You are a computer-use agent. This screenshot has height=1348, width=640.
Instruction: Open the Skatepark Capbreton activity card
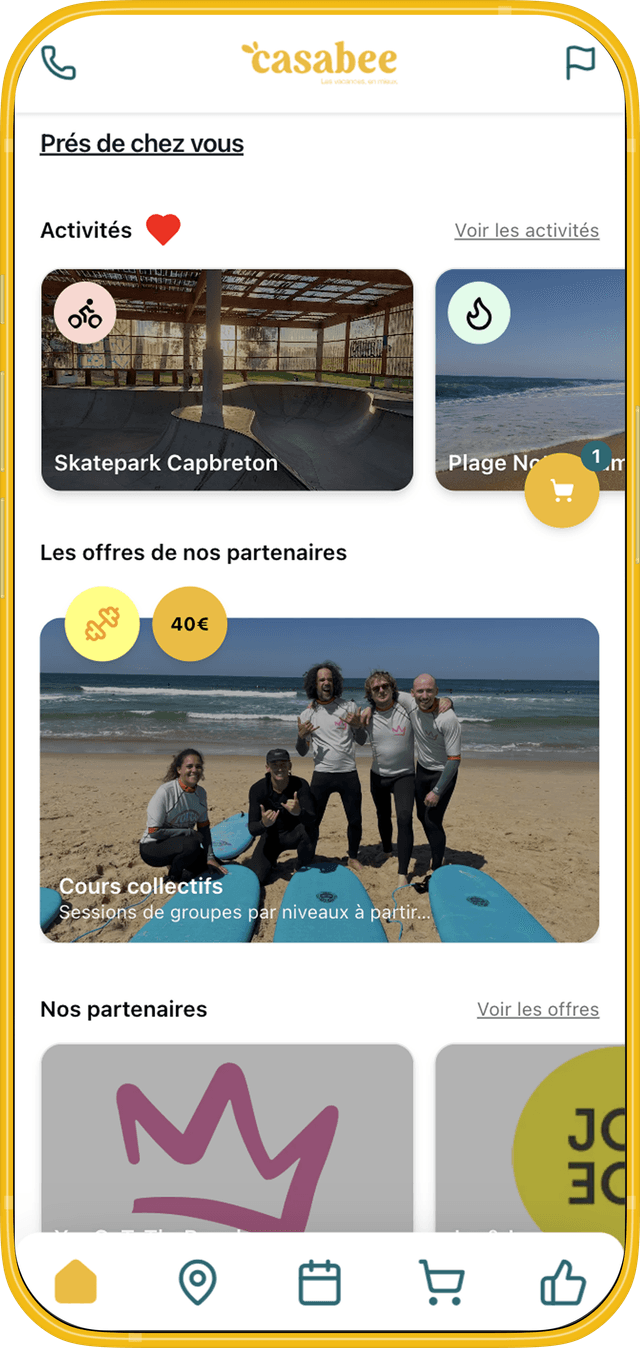pyautogui.click(x=227, y=380)
